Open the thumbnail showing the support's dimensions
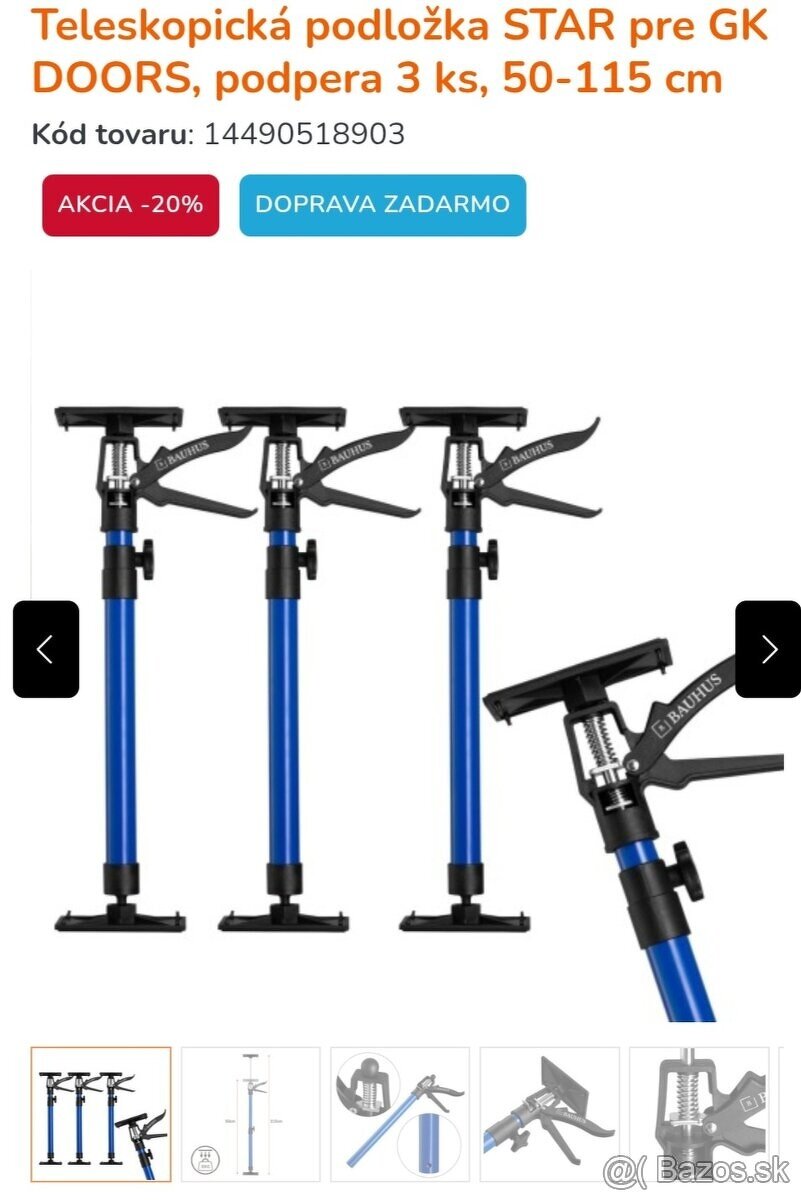801x1200 pixels. click(x=250, y=1113)
